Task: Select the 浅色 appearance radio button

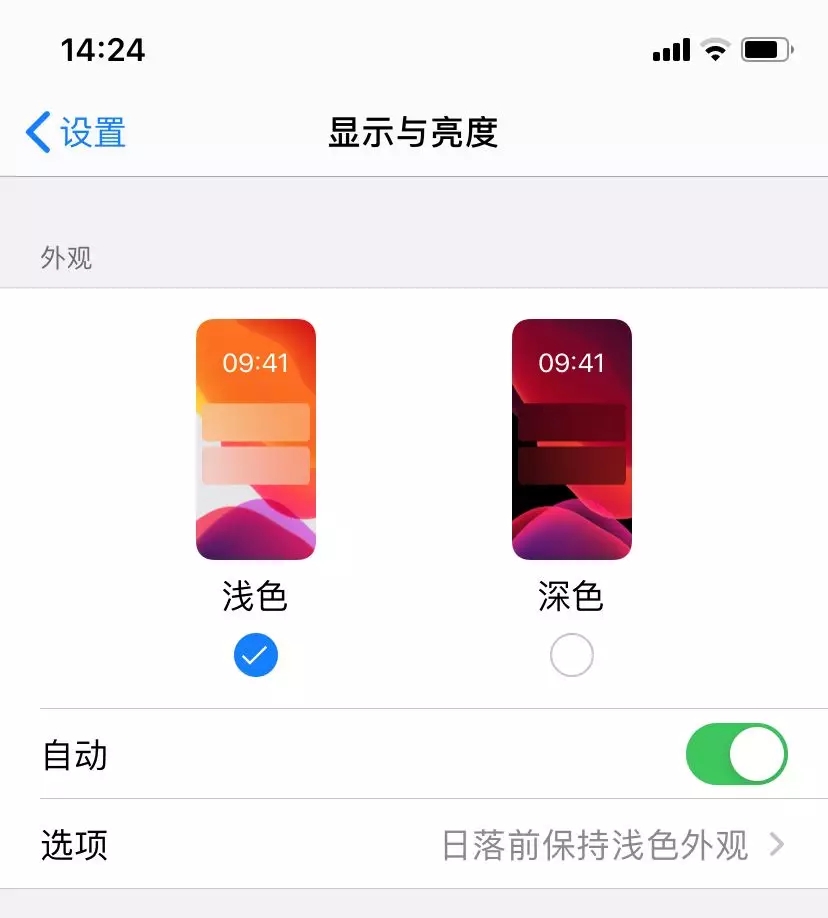Action: click(256, 656)
